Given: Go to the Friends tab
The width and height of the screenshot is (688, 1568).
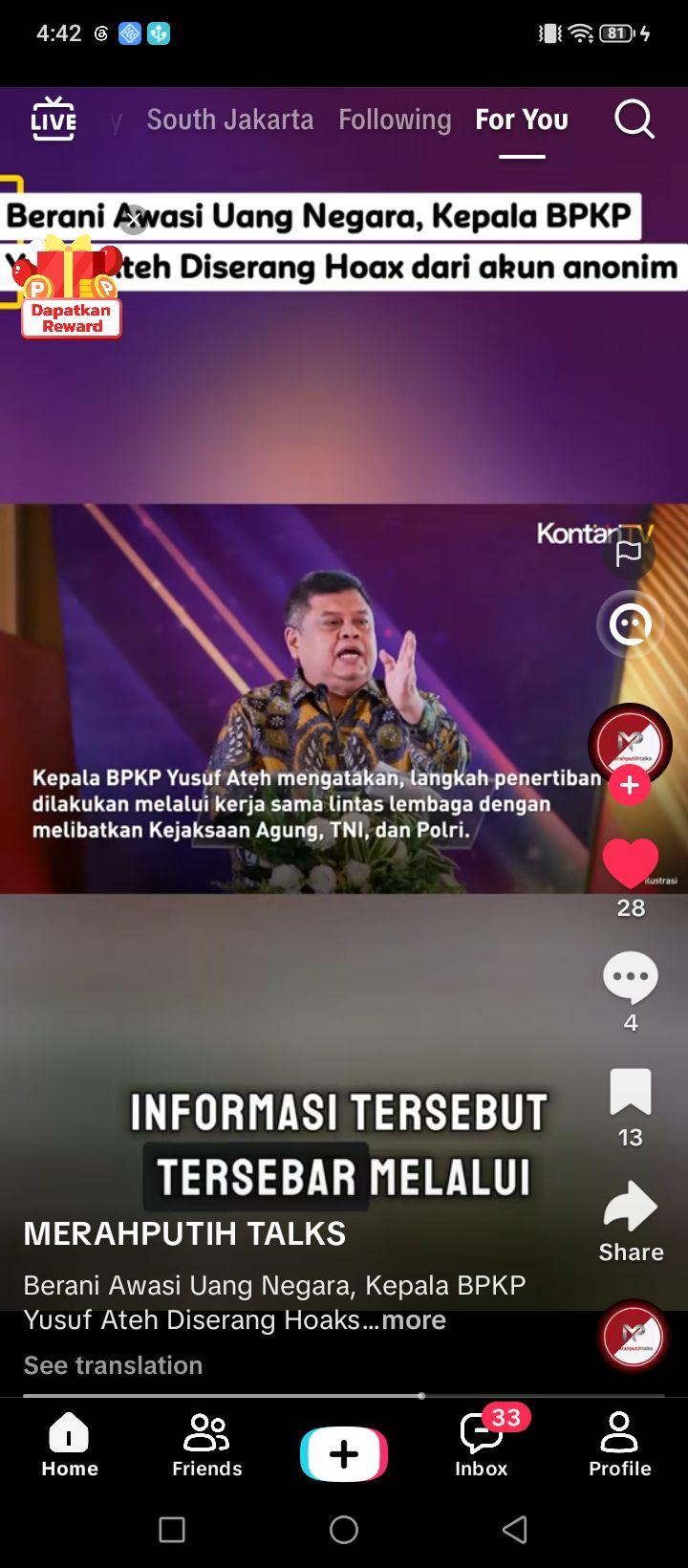Looking at the screenshot, I should tap(207, 1445).
